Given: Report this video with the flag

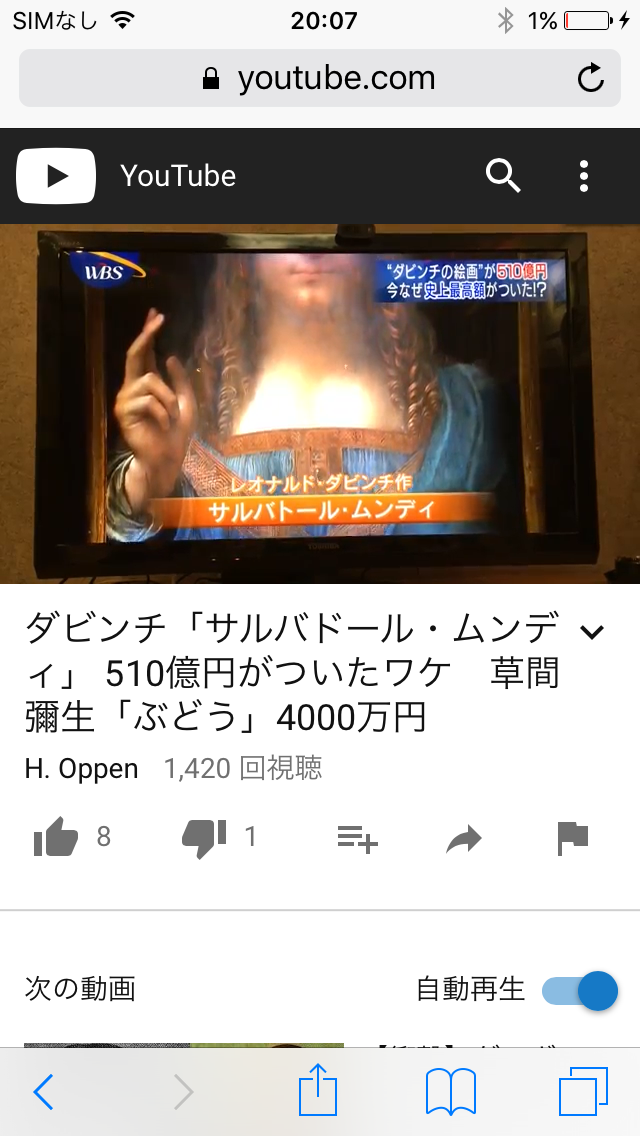Looking at the screenshot, I should tap(572, 838).
